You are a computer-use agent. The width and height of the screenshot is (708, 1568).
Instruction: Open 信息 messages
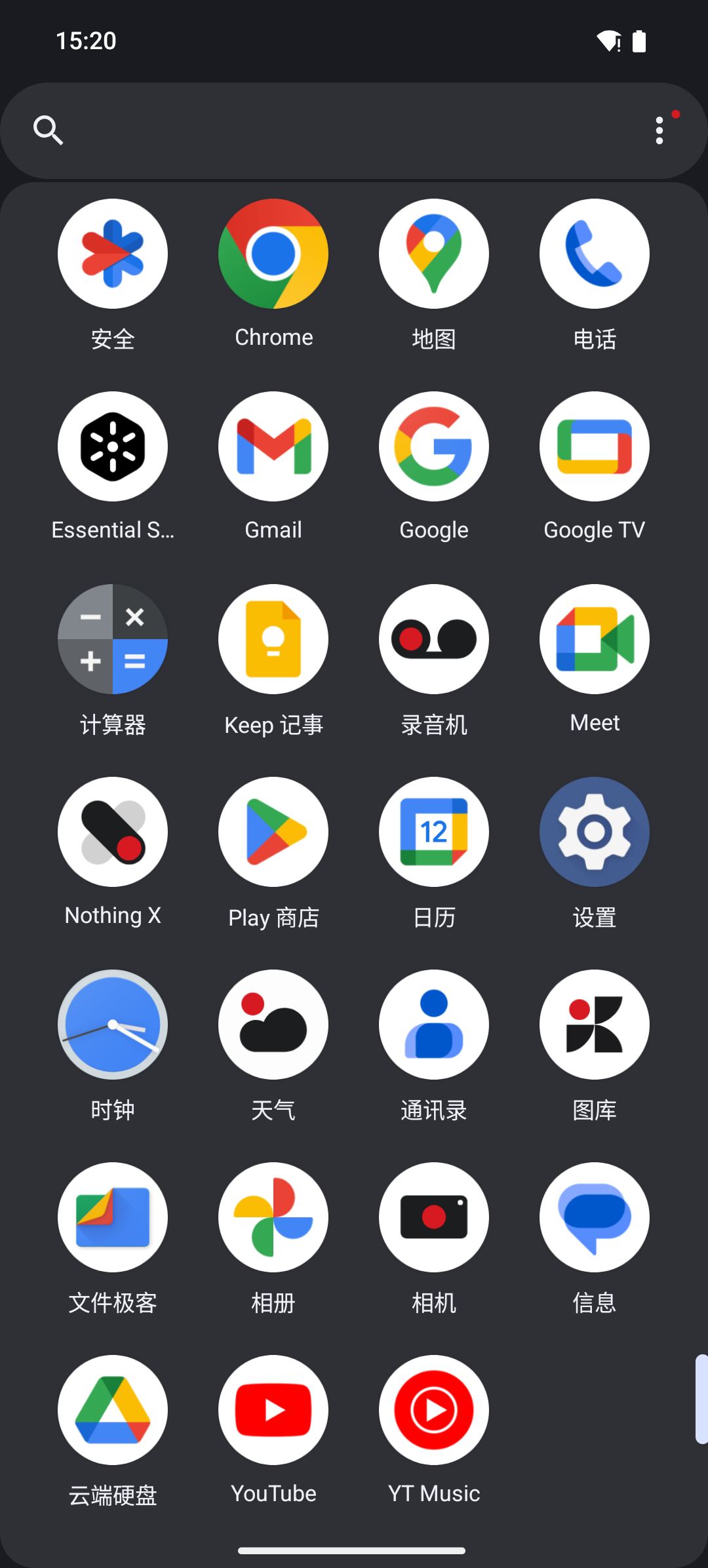(595, 1217)
